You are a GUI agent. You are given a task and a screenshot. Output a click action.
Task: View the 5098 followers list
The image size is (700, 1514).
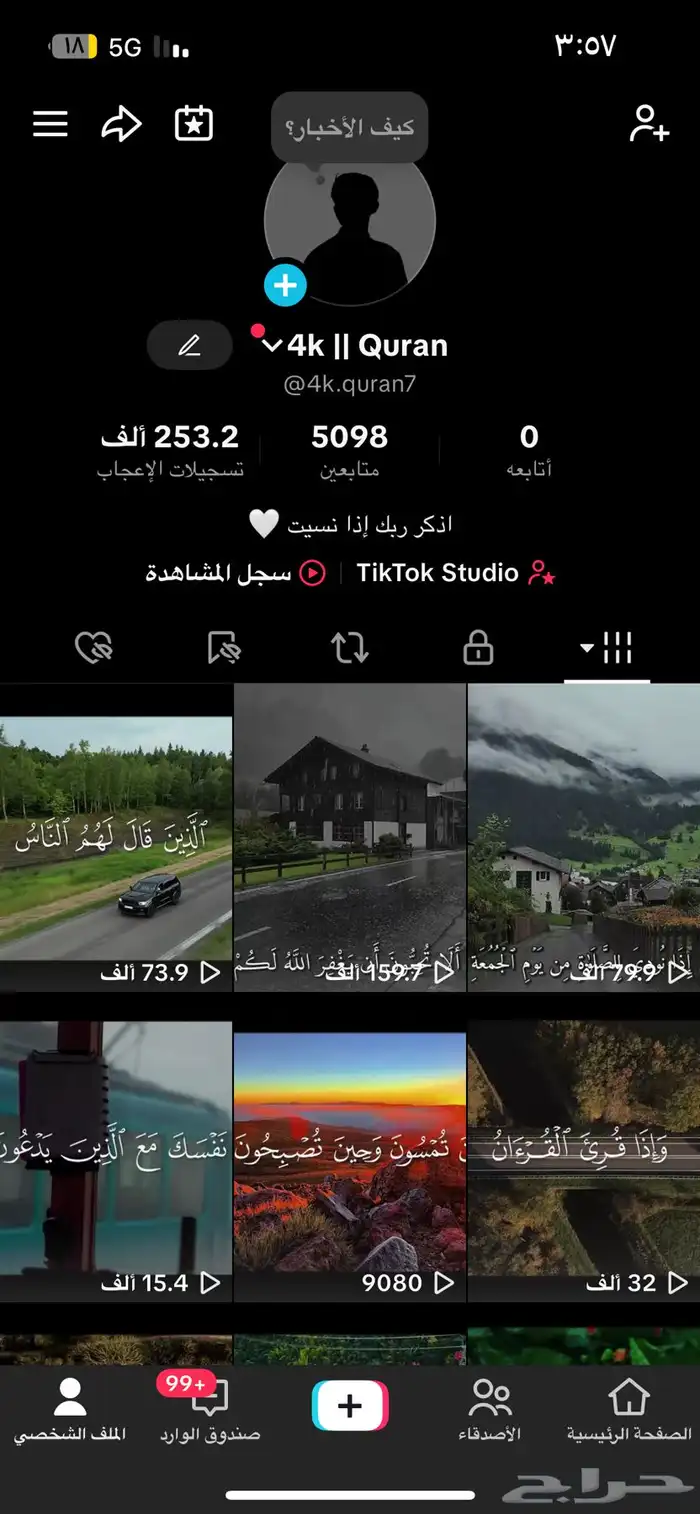[349, 450]
